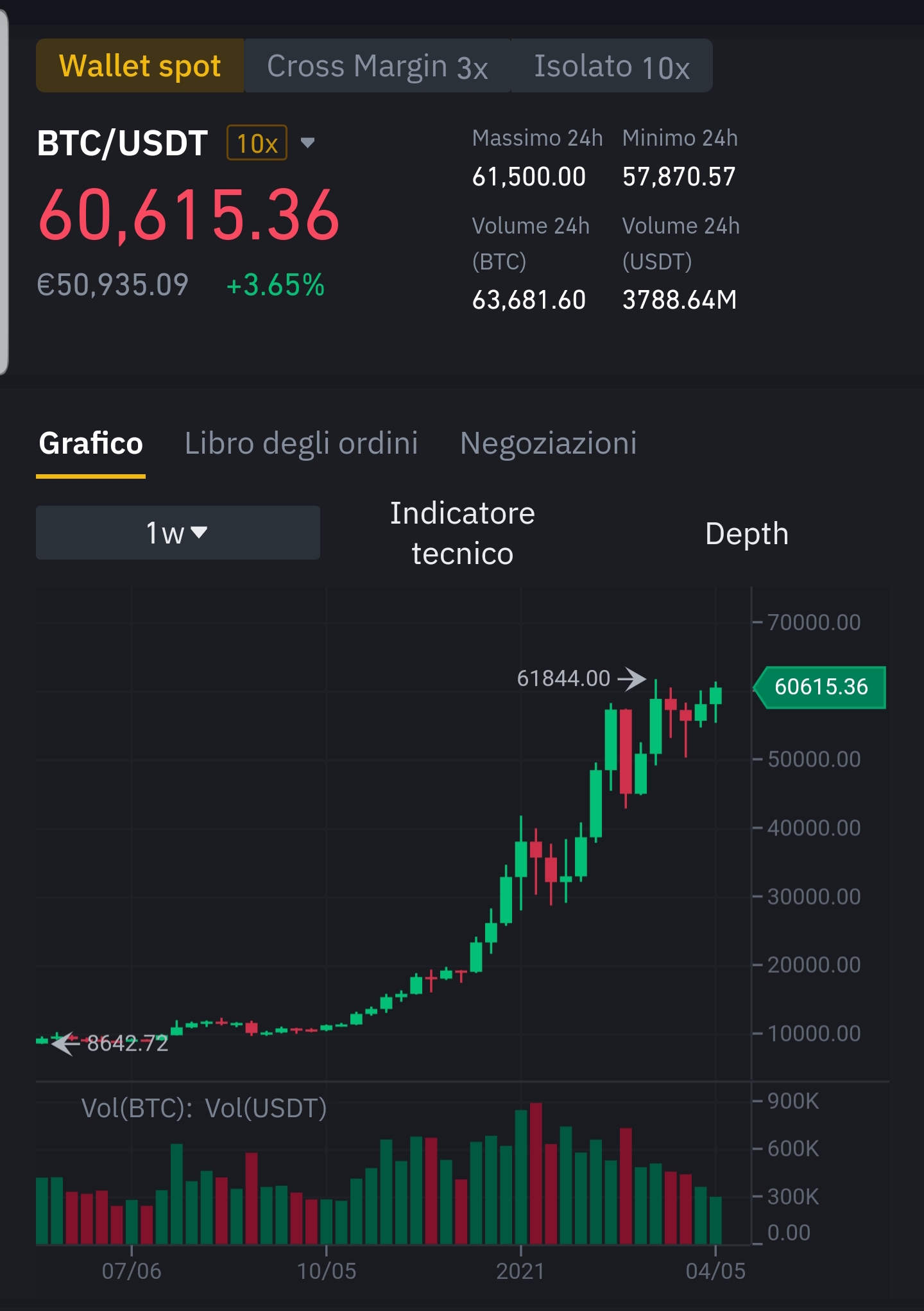Open the Libro degli ordini tab

pyautogui.click(x=301, y=443)
